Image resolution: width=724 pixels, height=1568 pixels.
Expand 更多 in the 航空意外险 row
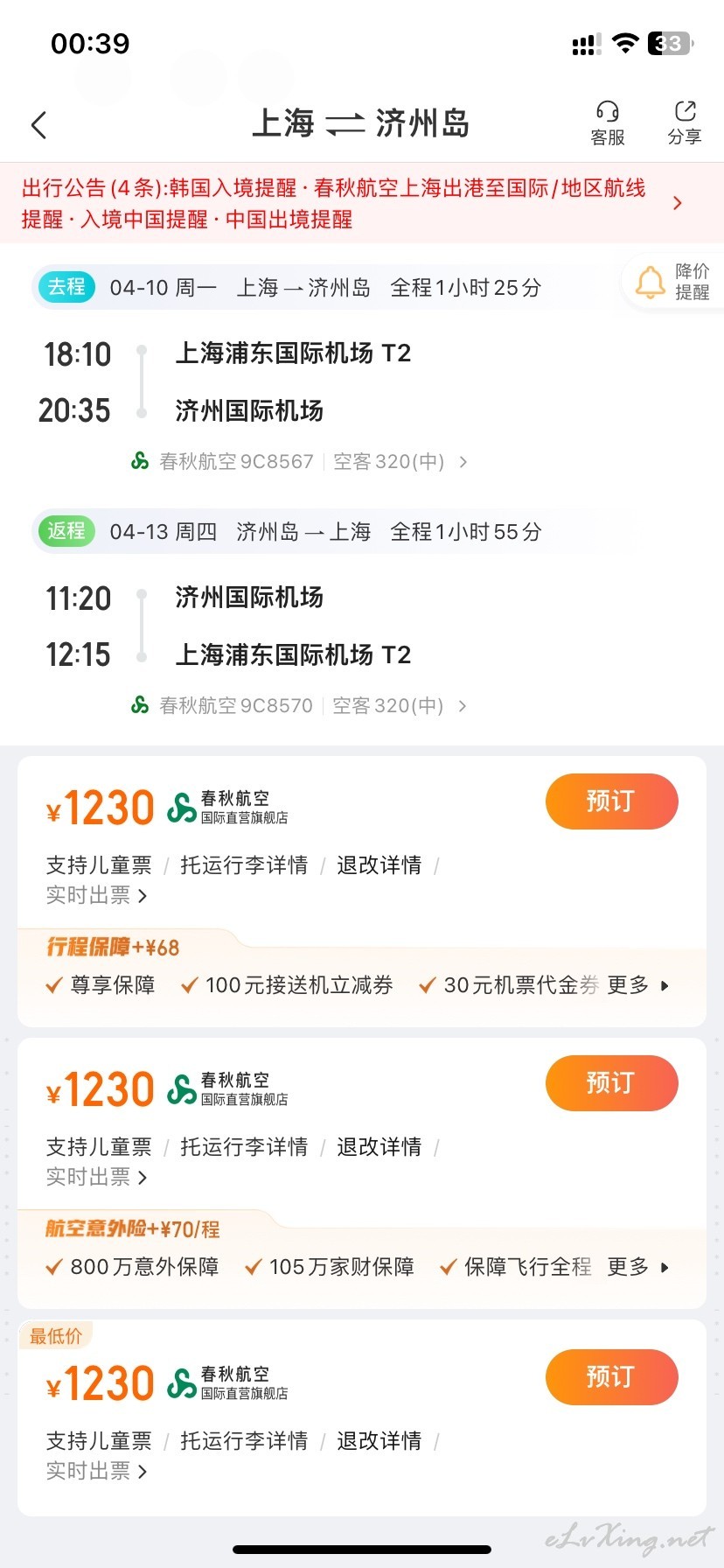tap(638, 1267)
